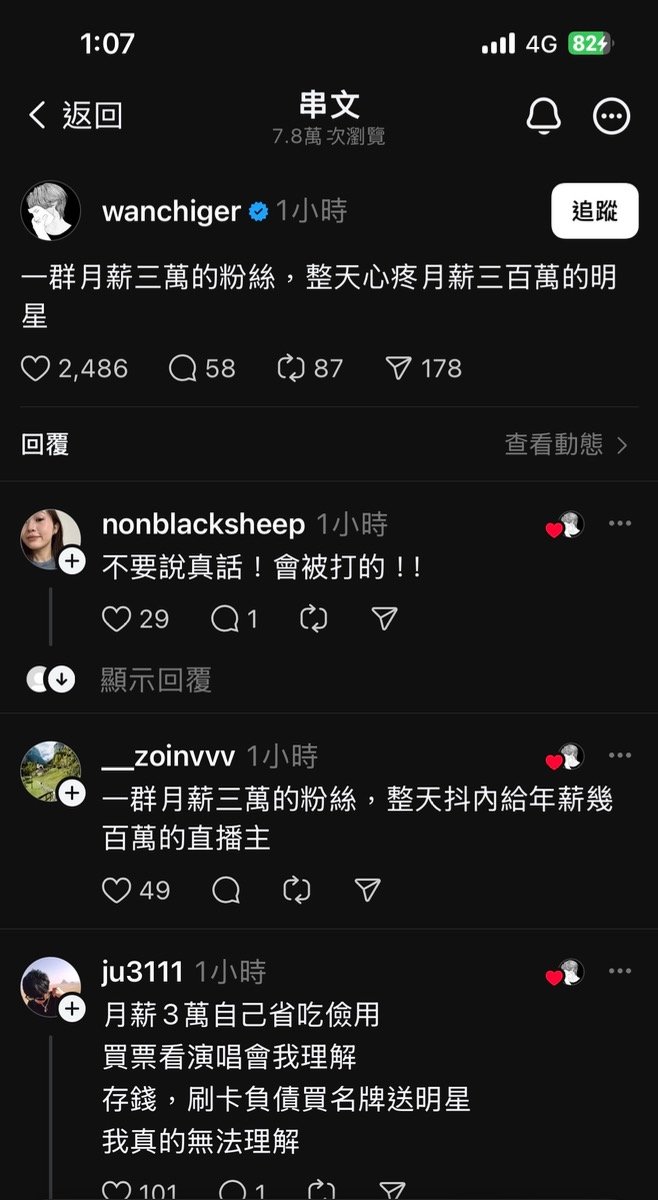Go back via 返回 button
The image size is (658, 1200).
75,115
